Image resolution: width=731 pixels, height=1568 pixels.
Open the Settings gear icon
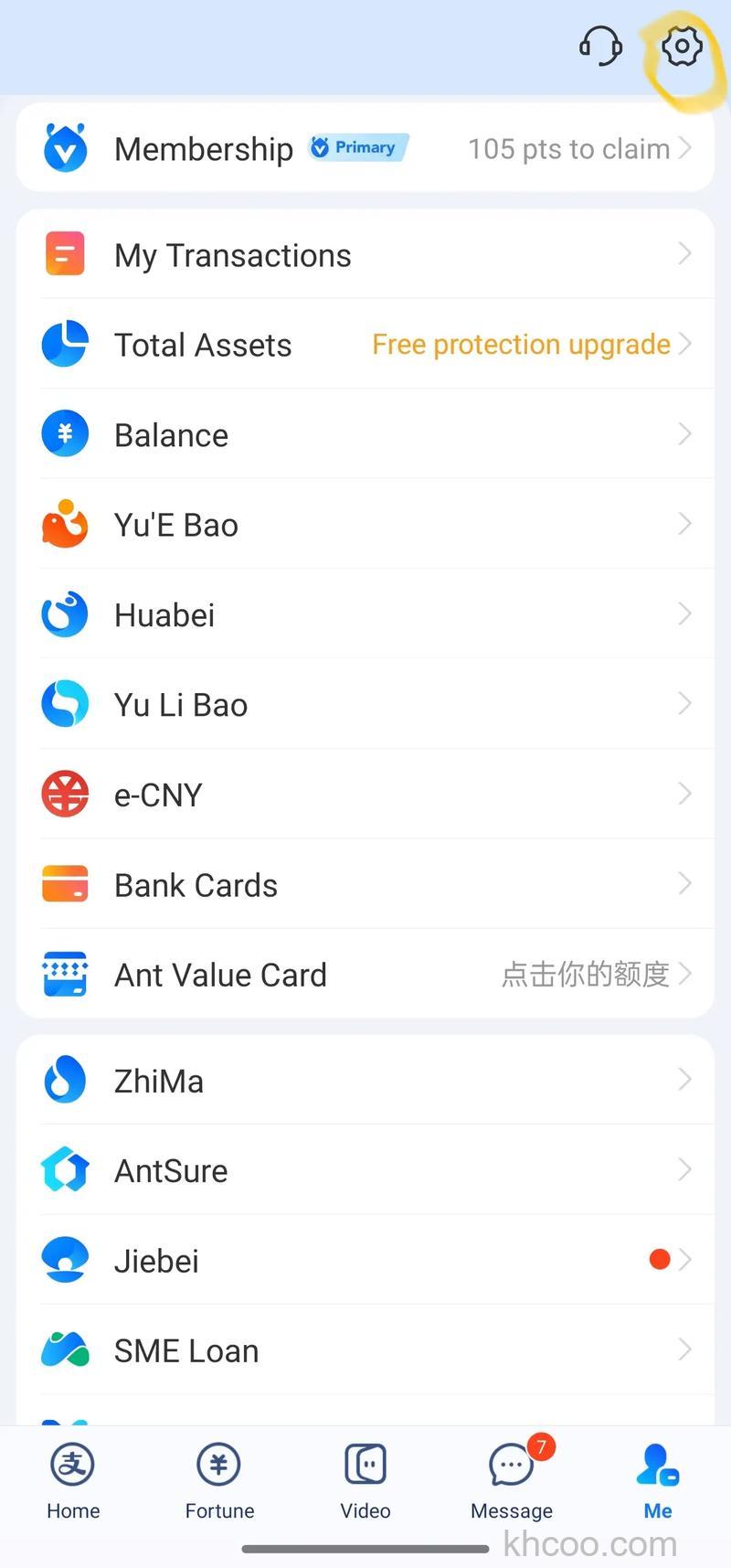click(680, 48)
